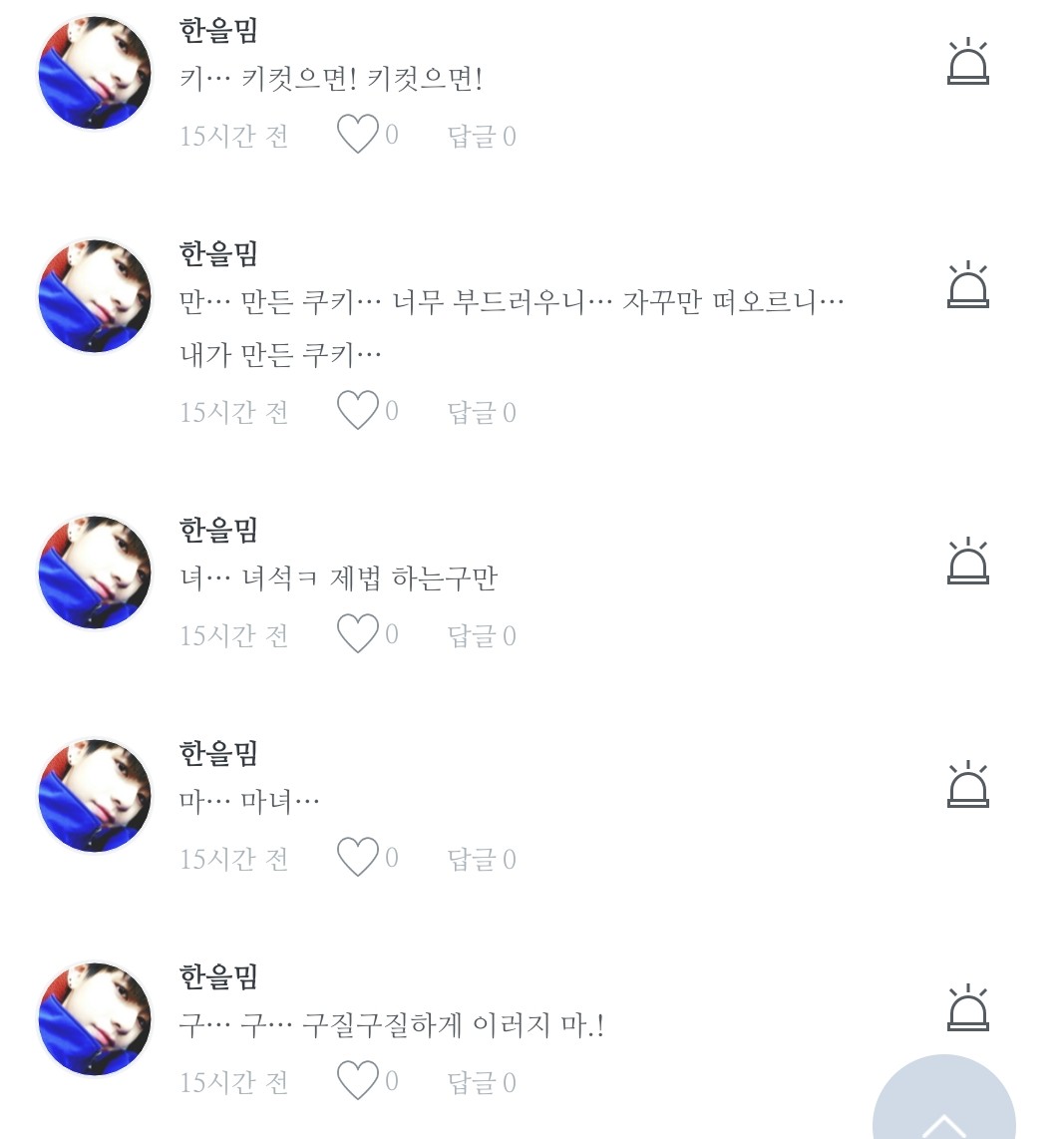Reply to the comment about "내가 만든 쿠키…"
Image resolution: width=1064 pixels, height=1139 pixels.
(x=482, y=412)
